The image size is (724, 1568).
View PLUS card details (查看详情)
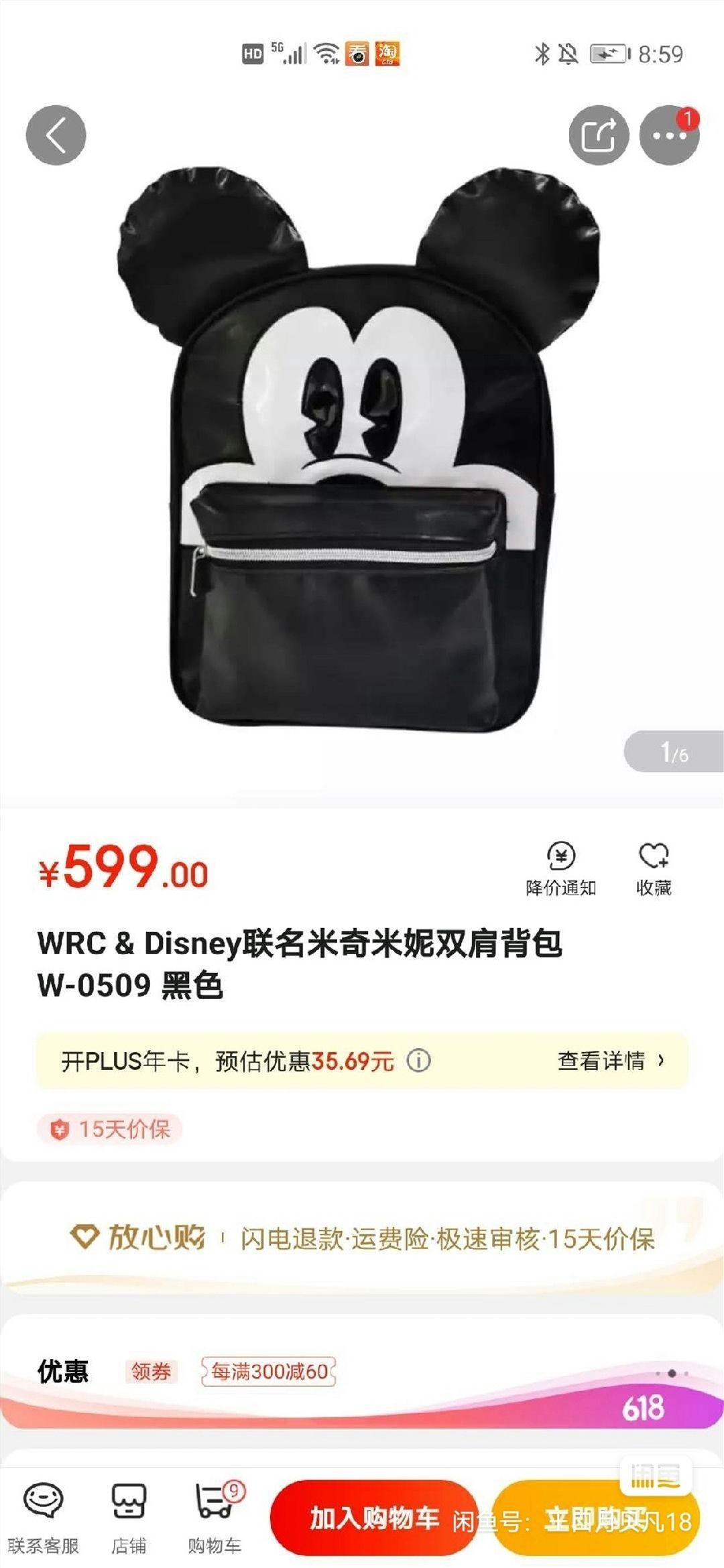point(610,1061)
